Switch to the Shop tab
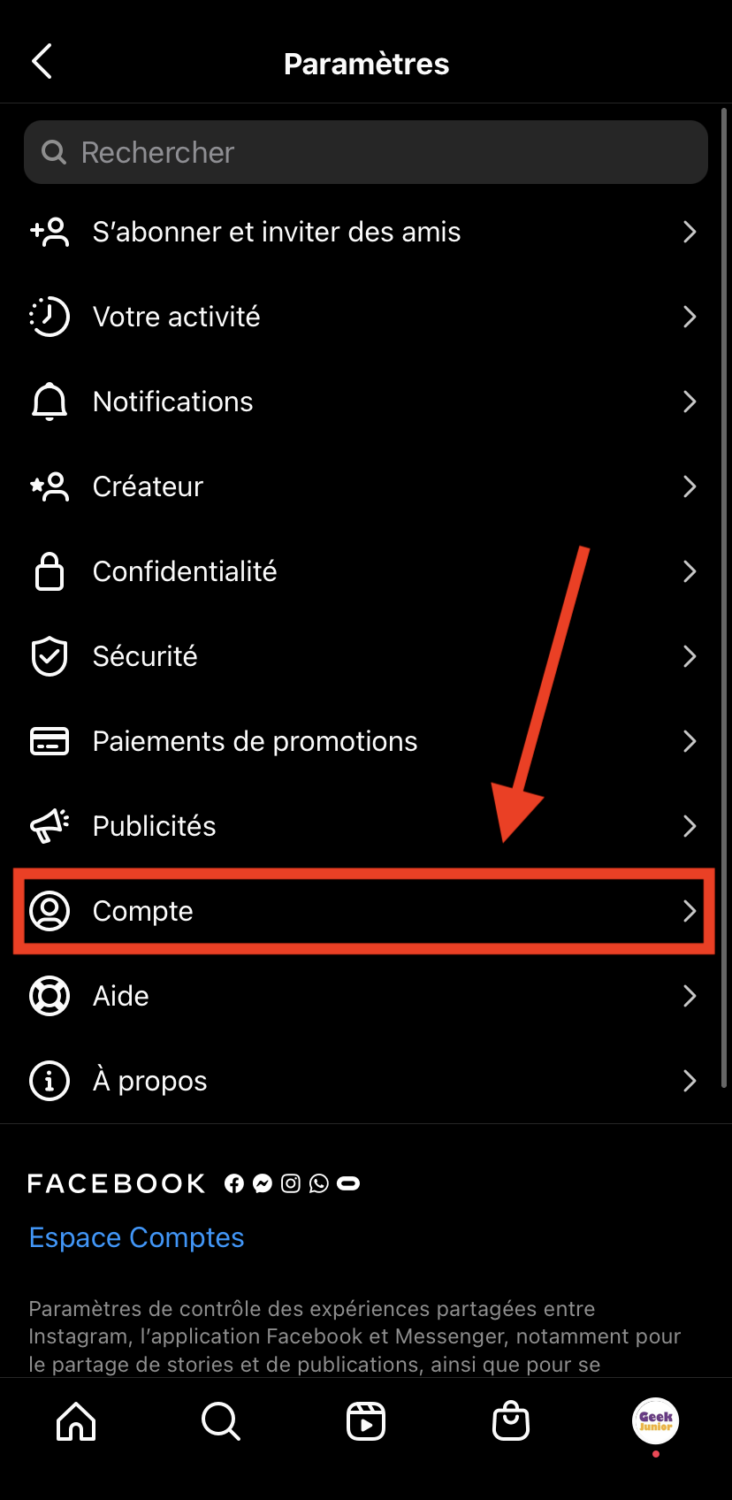 pos(511,1421)
